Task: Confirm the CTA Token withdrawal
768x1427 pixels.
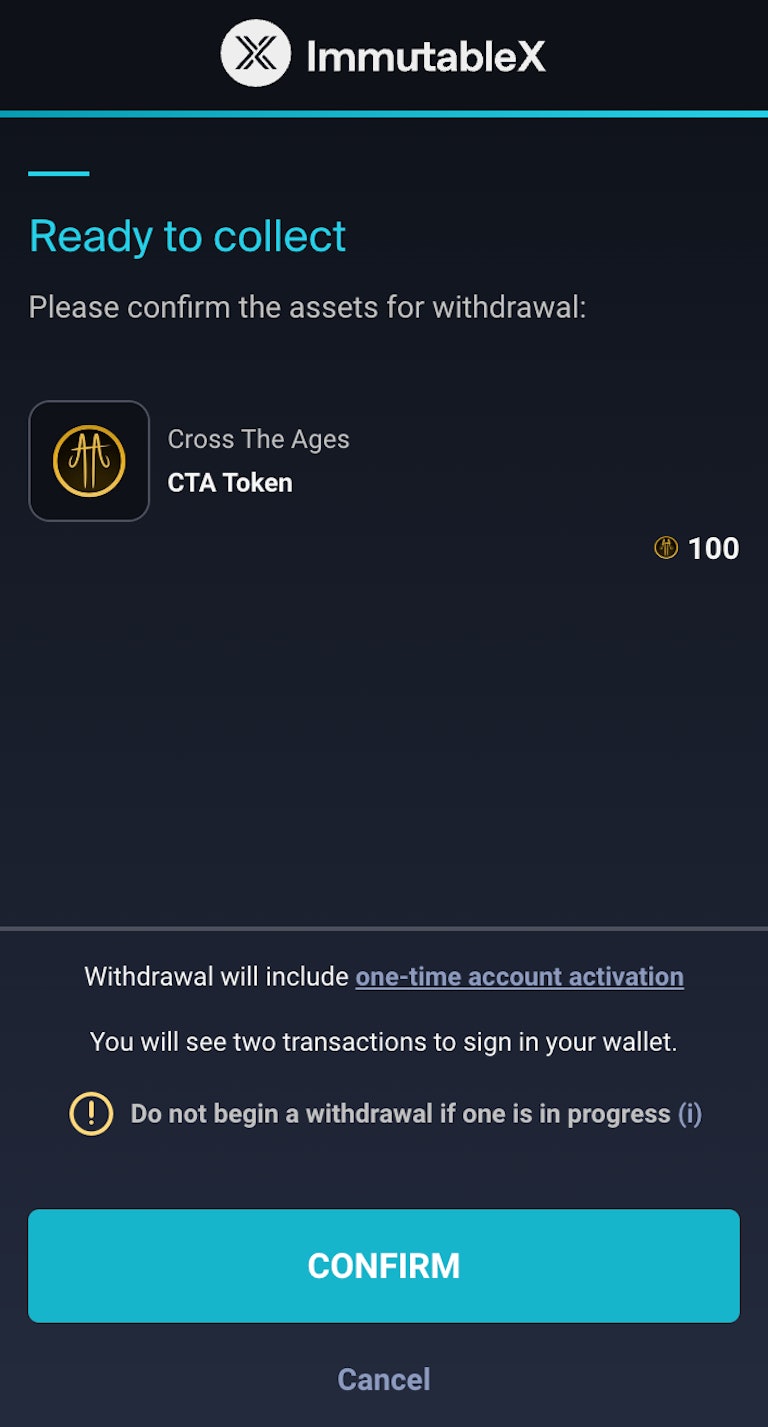Action: pos(384,1266)
